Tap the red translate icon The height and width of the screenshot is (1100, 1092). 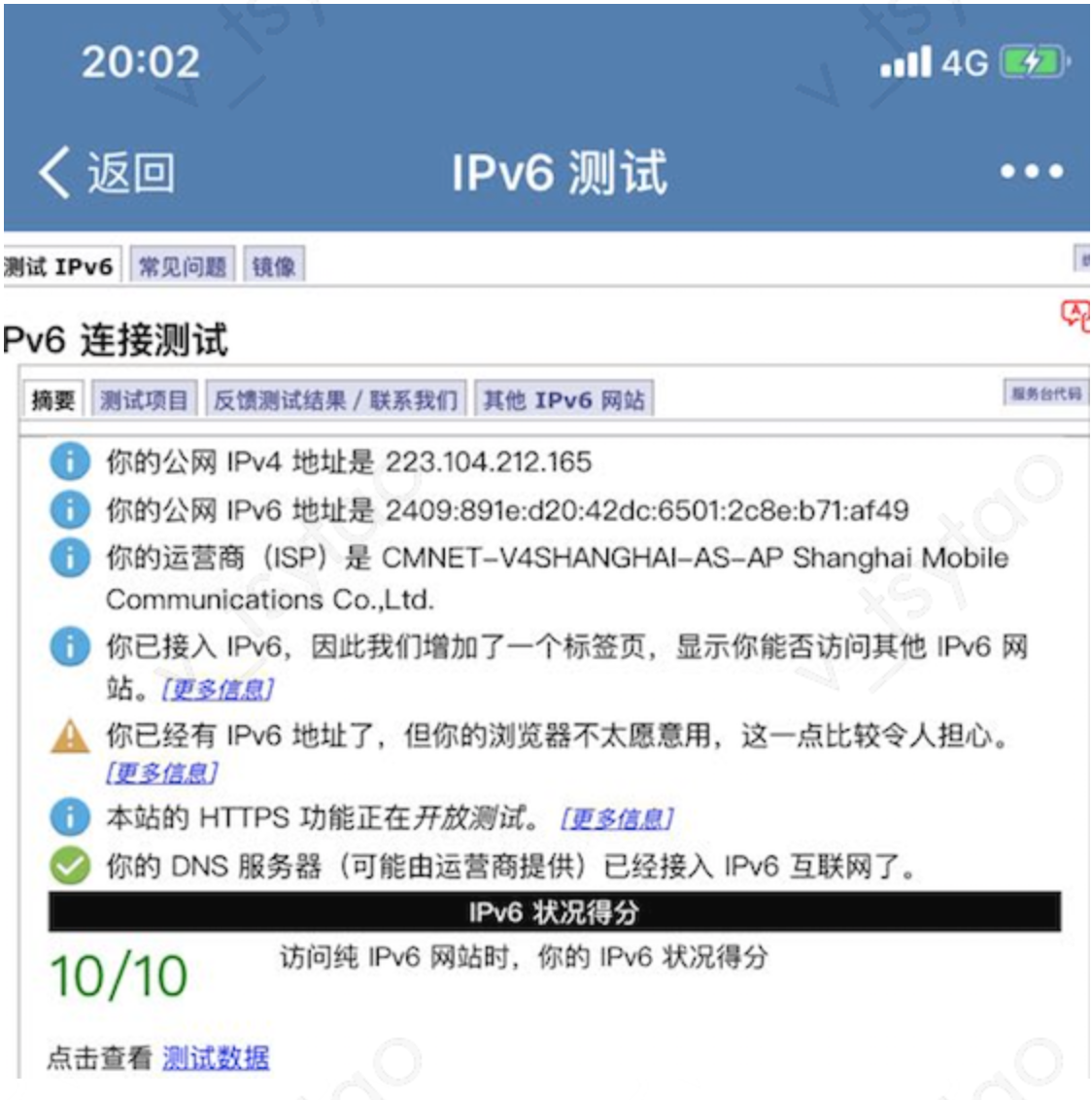(1075, 316)
